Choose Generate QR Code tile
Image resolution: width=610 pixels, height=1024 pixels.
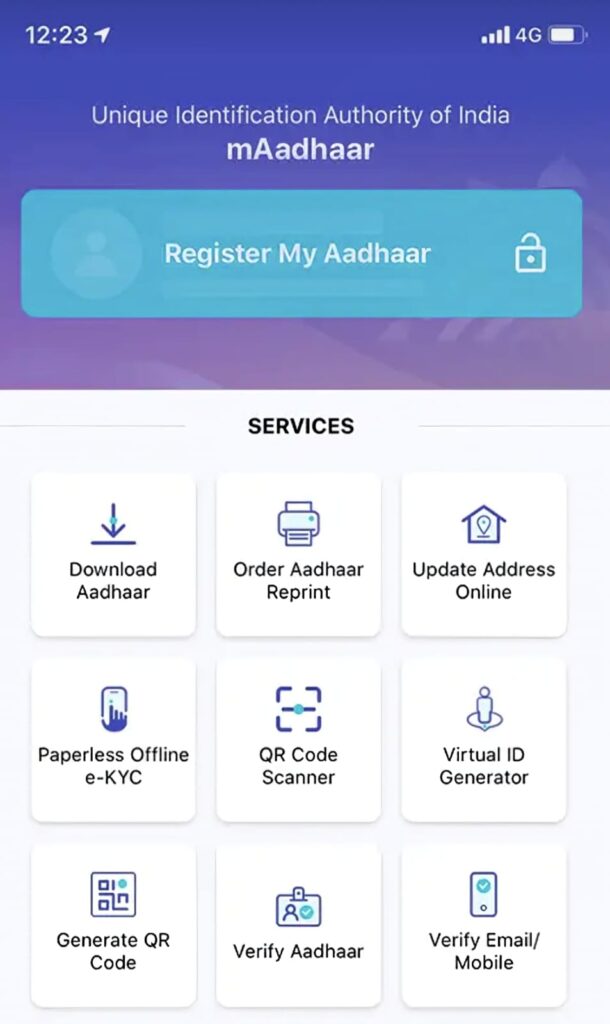point(113,923)
